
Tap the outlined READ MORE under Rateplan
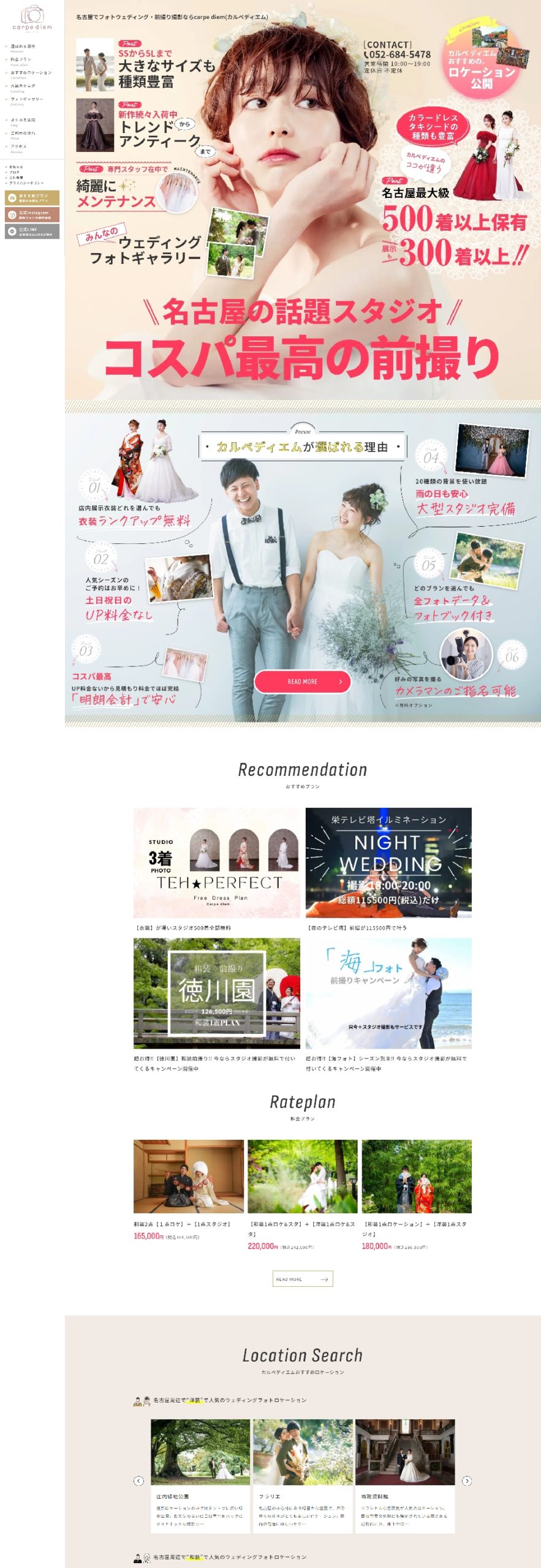coord(303,1279)
